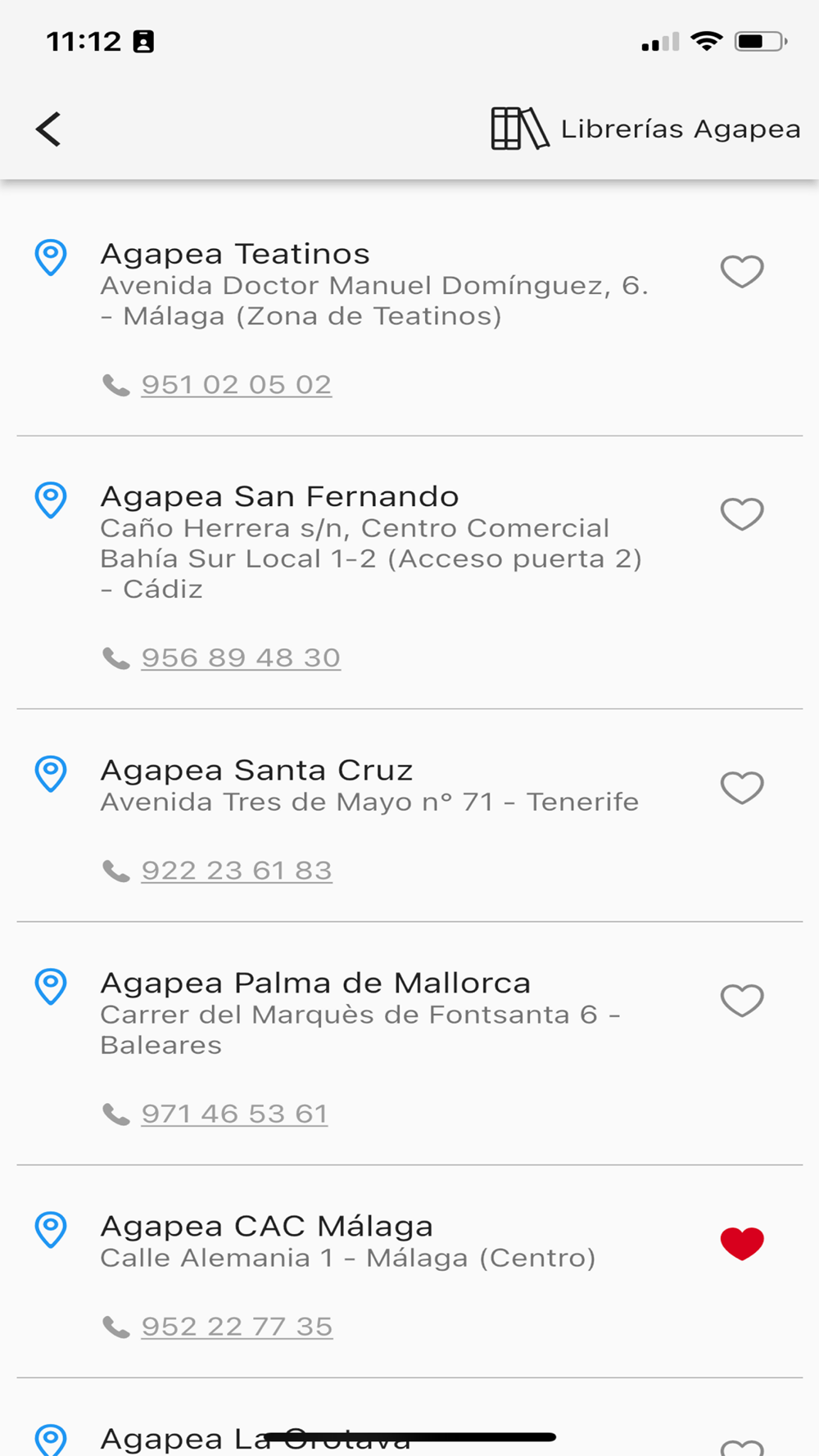Open the Agapea Teatinos store entry
This screenshot has width=819, height=1456.
[235, 254]
